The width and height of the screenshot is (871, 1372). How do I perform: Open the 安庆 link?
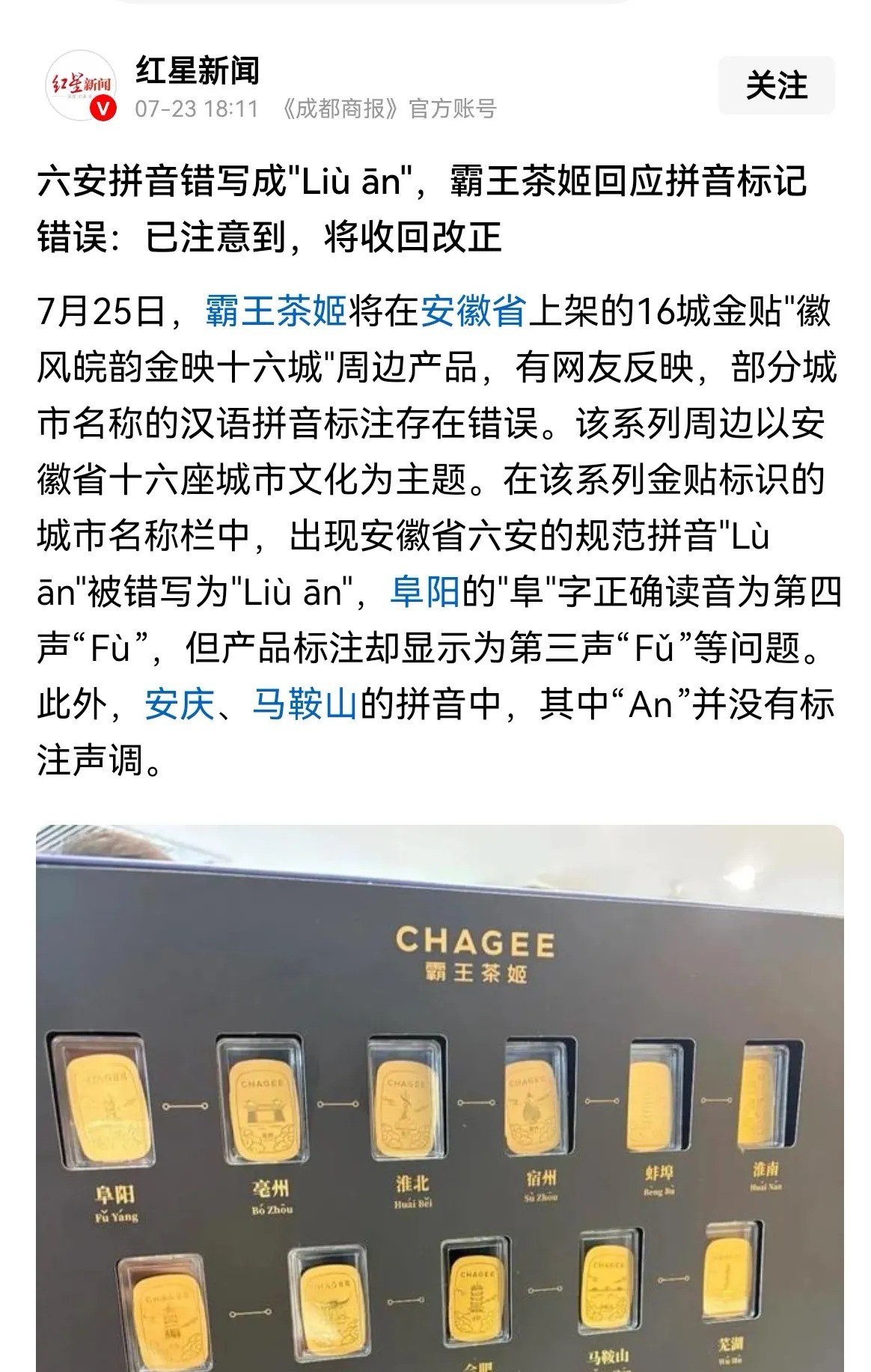[x=180, y=704]
